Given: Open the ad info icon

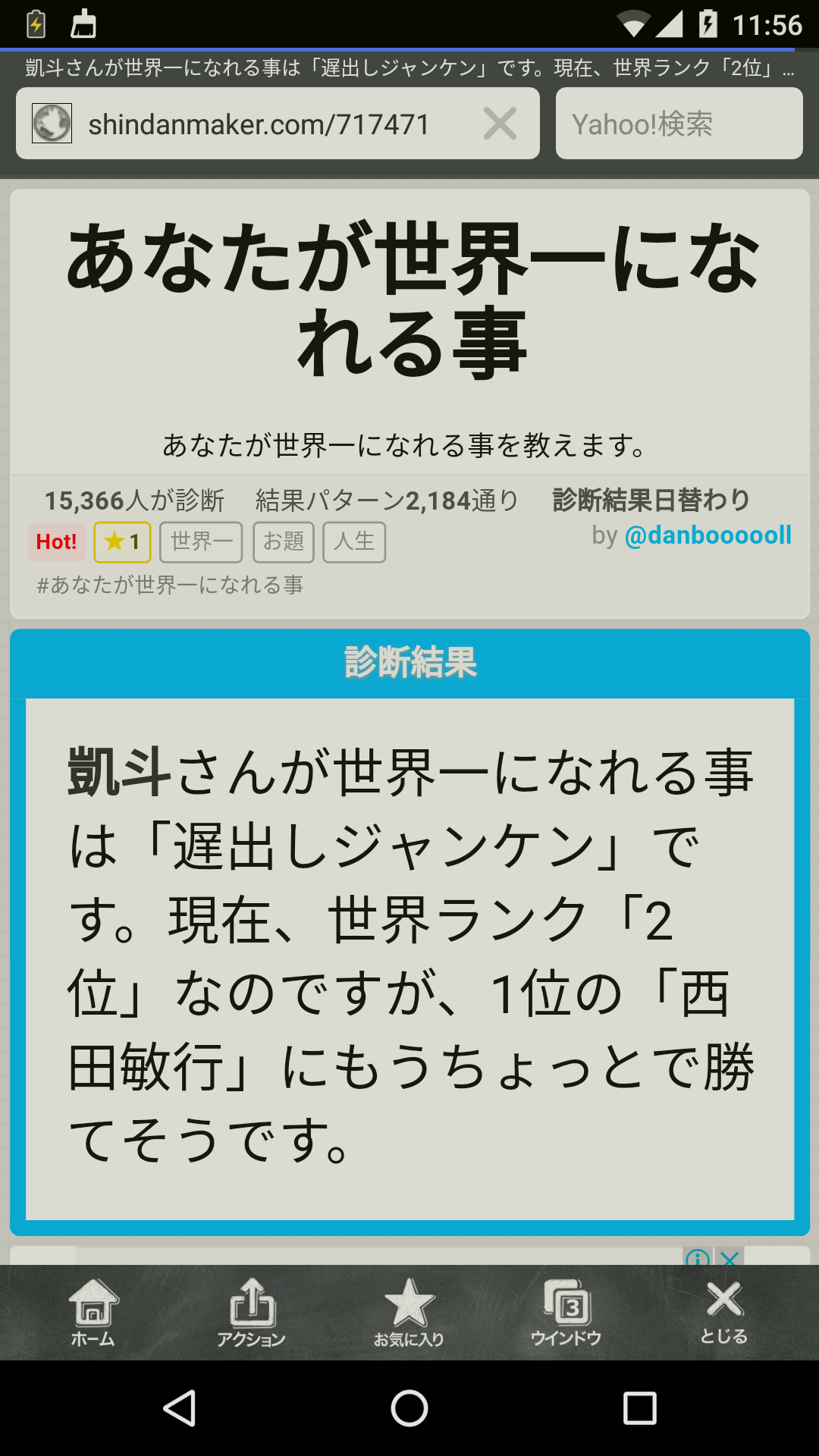Looking at the screenshot, I should tap(697, 1257).
